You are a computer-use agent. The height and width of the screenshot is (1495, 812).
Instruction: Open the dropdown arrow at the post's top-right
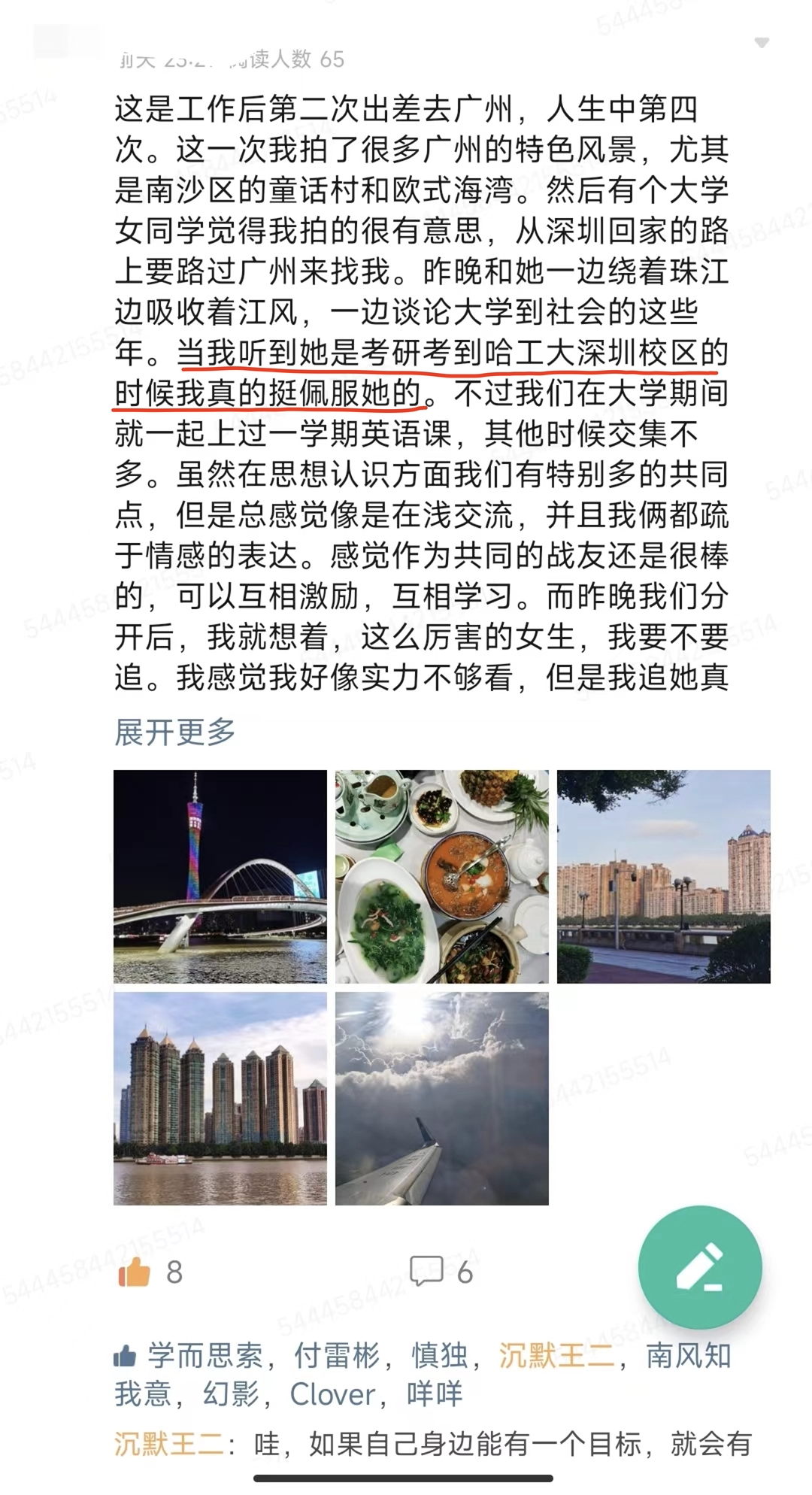coord(762,44)
